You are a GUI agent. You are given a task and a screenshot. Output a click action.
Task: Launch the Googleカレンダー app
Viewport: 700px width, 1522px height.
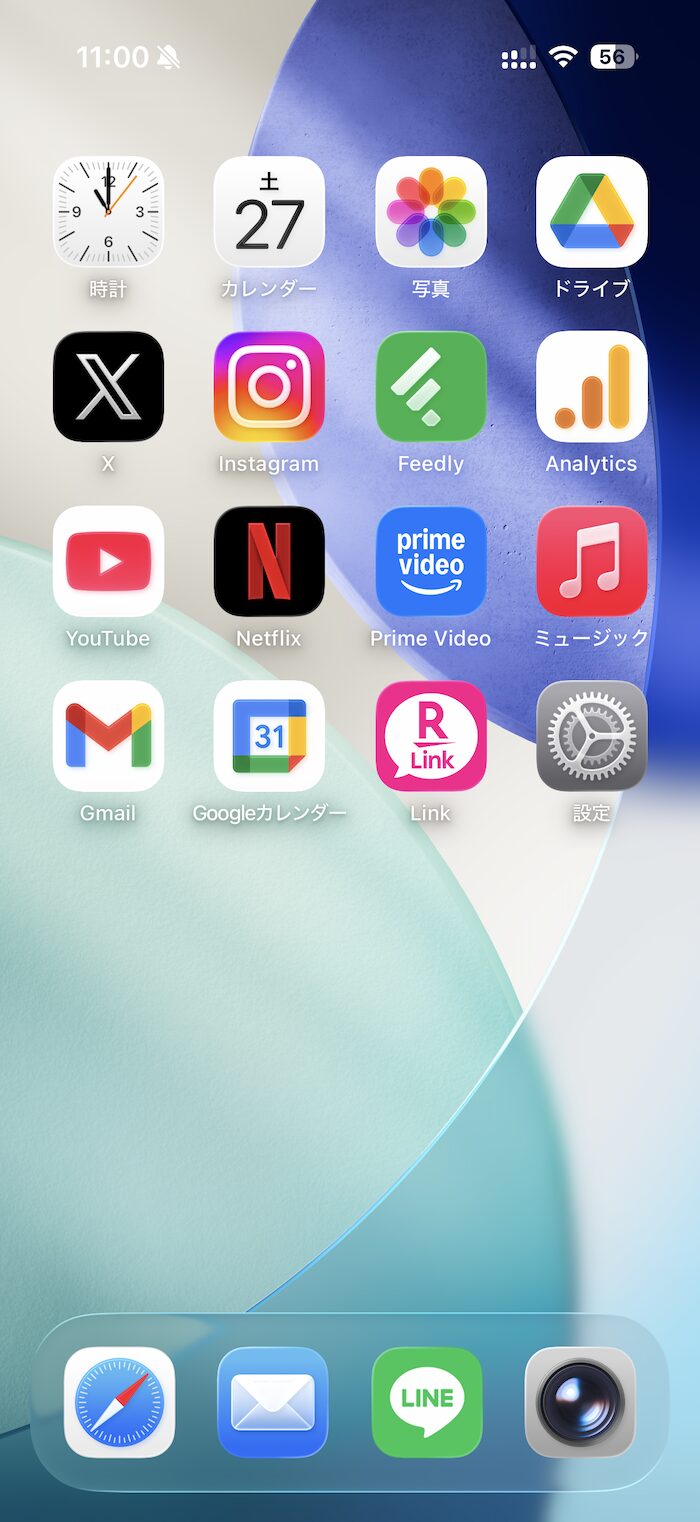click(269, 736)
